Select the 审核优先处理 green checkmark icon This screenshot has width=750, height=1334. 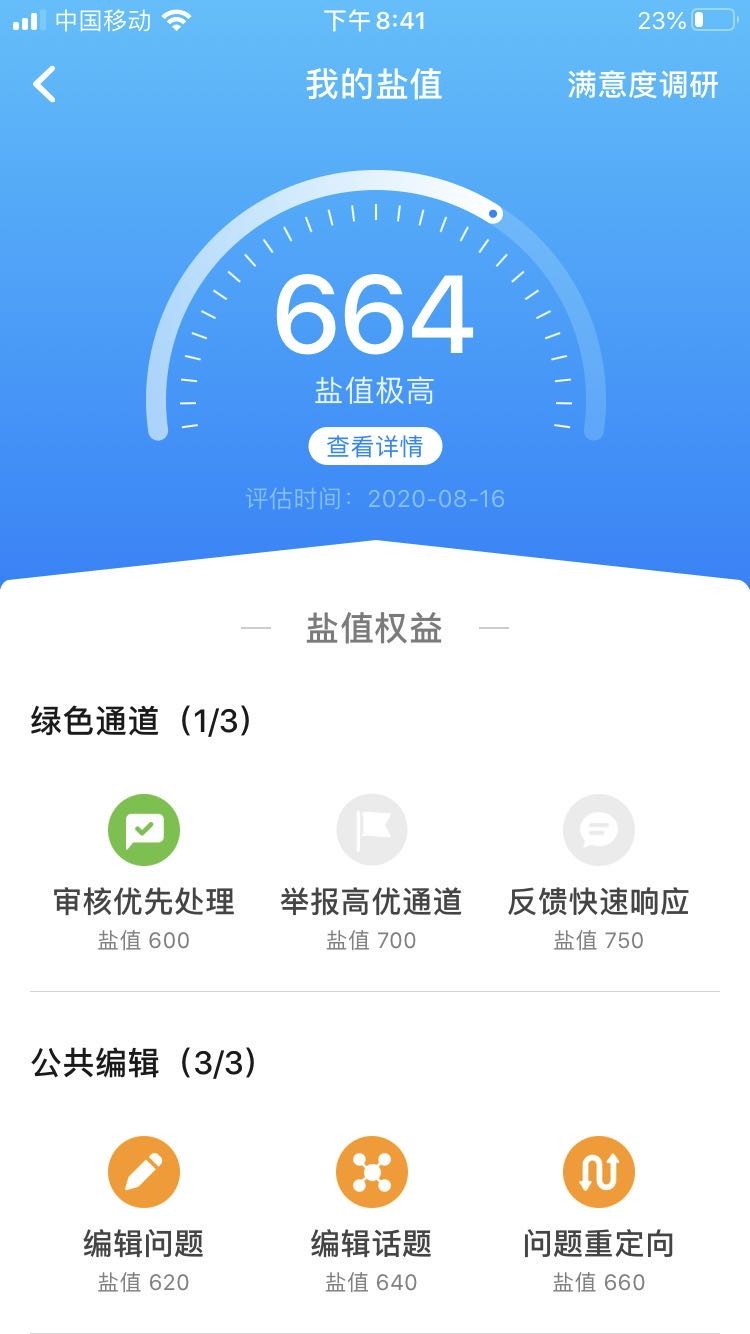[145, 829]
